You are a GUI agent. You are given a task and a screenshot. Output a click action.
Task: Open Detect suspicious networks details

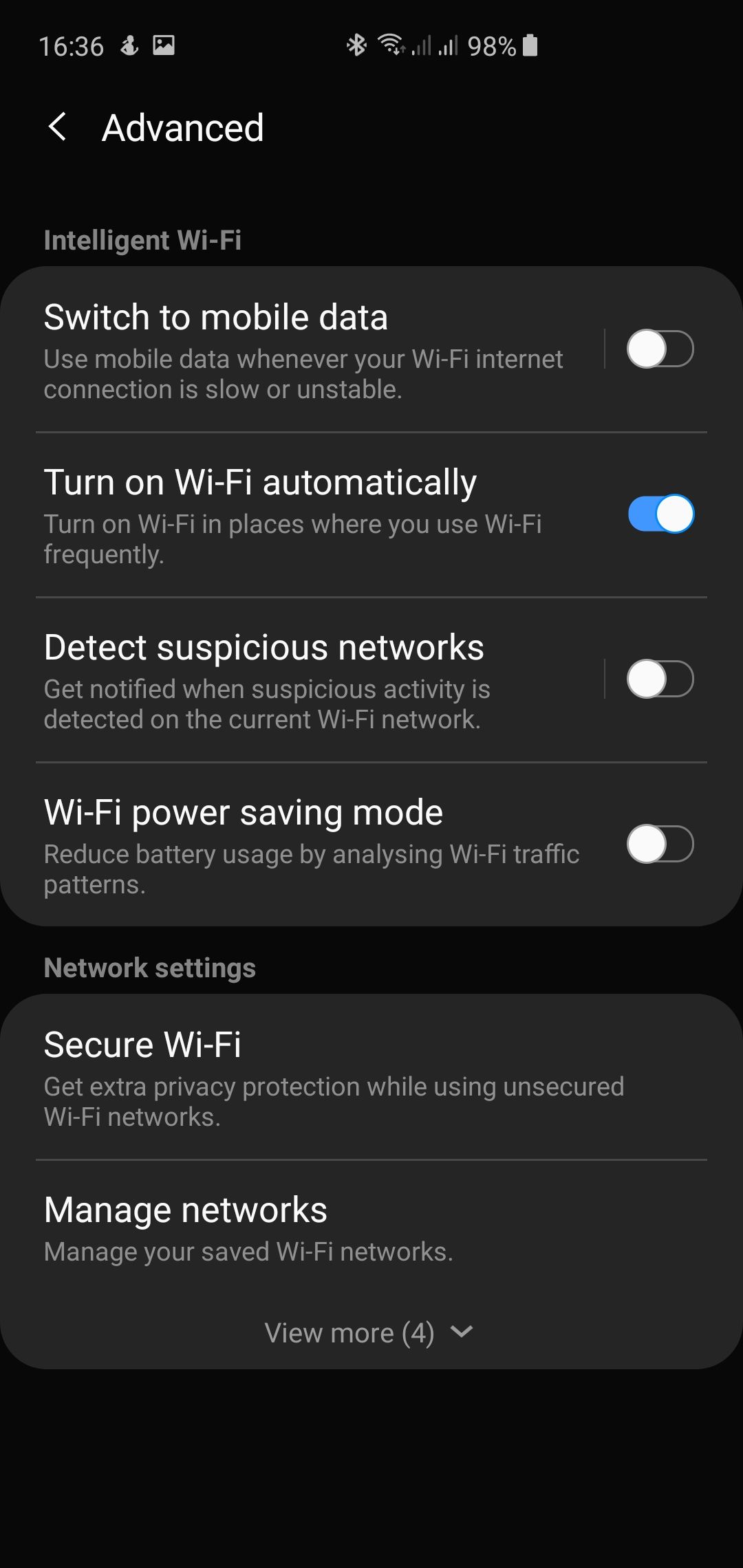pos(303,679)
